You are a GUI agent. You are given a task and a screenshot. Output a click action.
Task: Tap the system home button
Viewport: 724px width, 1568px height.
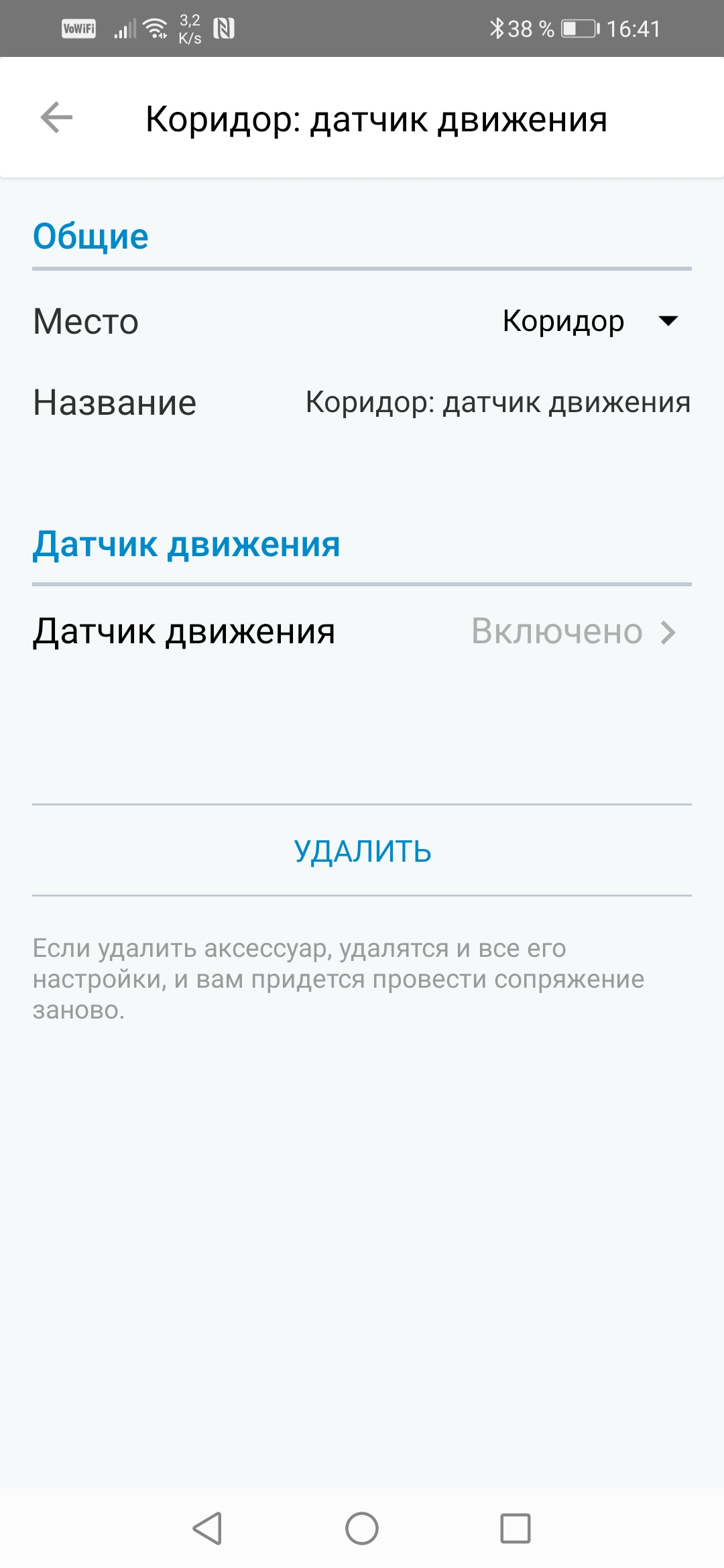click(362, 1528)
